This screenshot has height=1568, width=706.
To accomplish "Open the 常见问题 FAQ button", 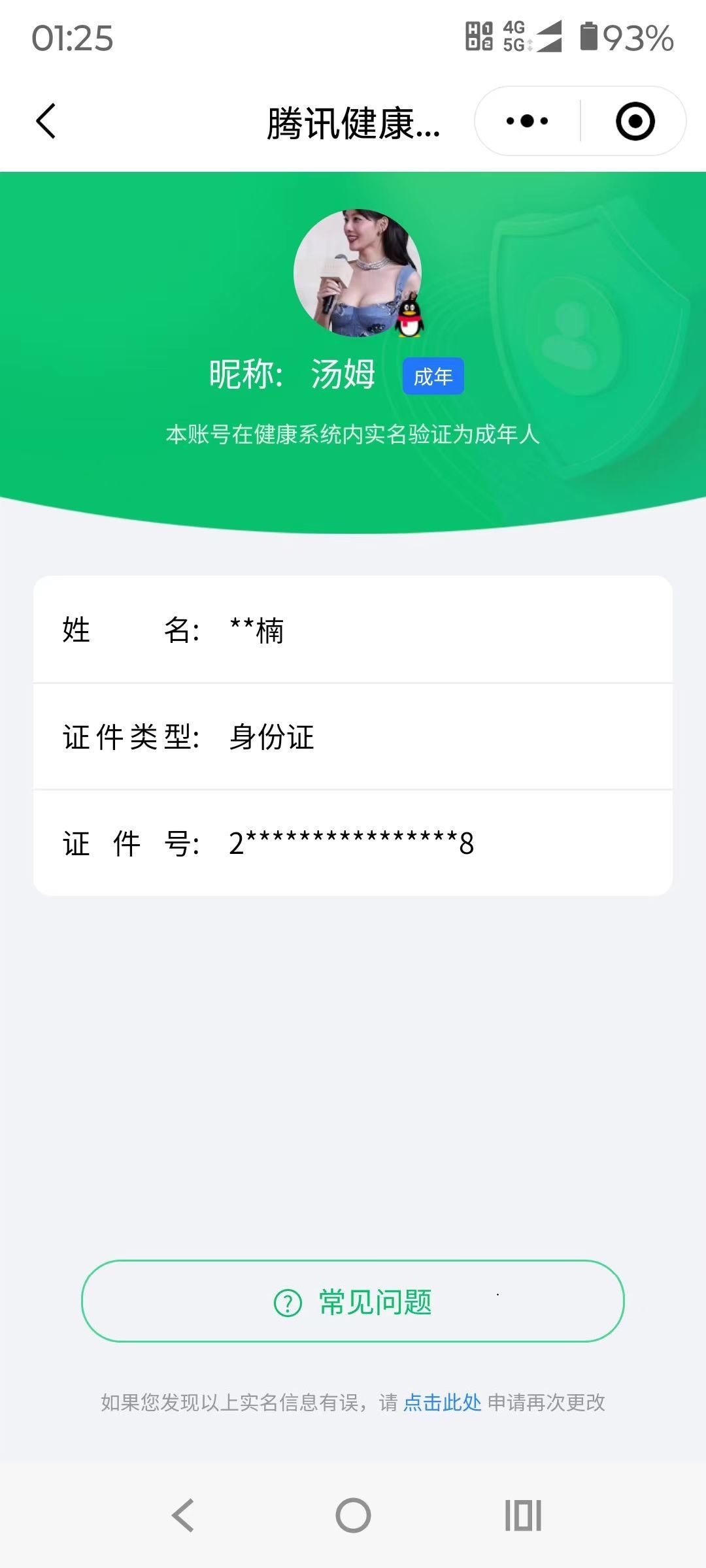I will click(x=353, y=1301).
